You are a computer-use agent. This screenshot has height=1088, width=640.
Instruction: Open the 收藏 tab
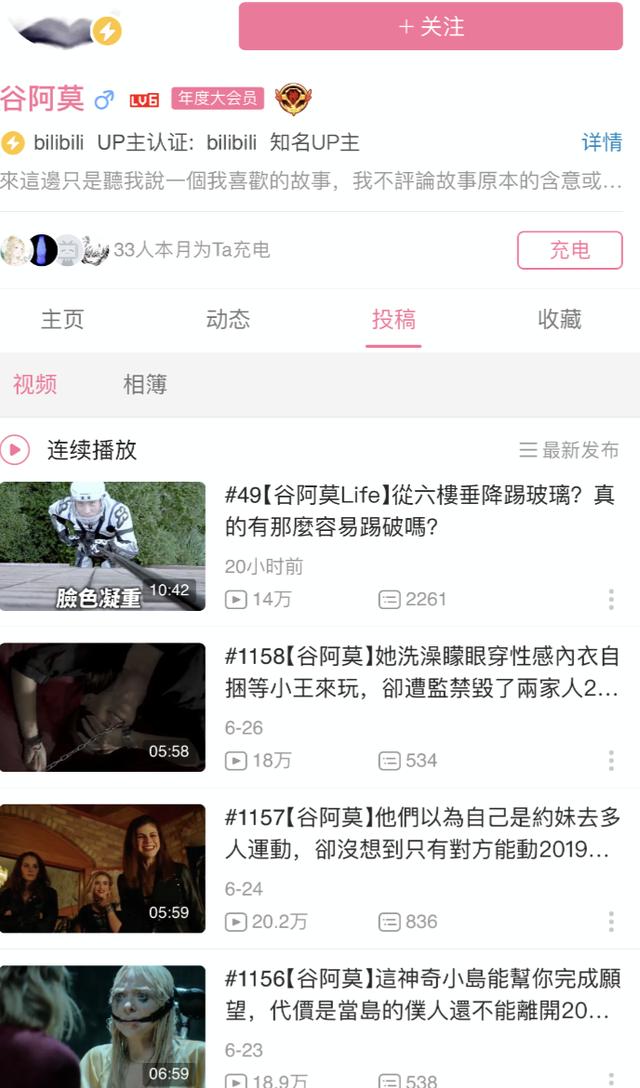(559, 320)
